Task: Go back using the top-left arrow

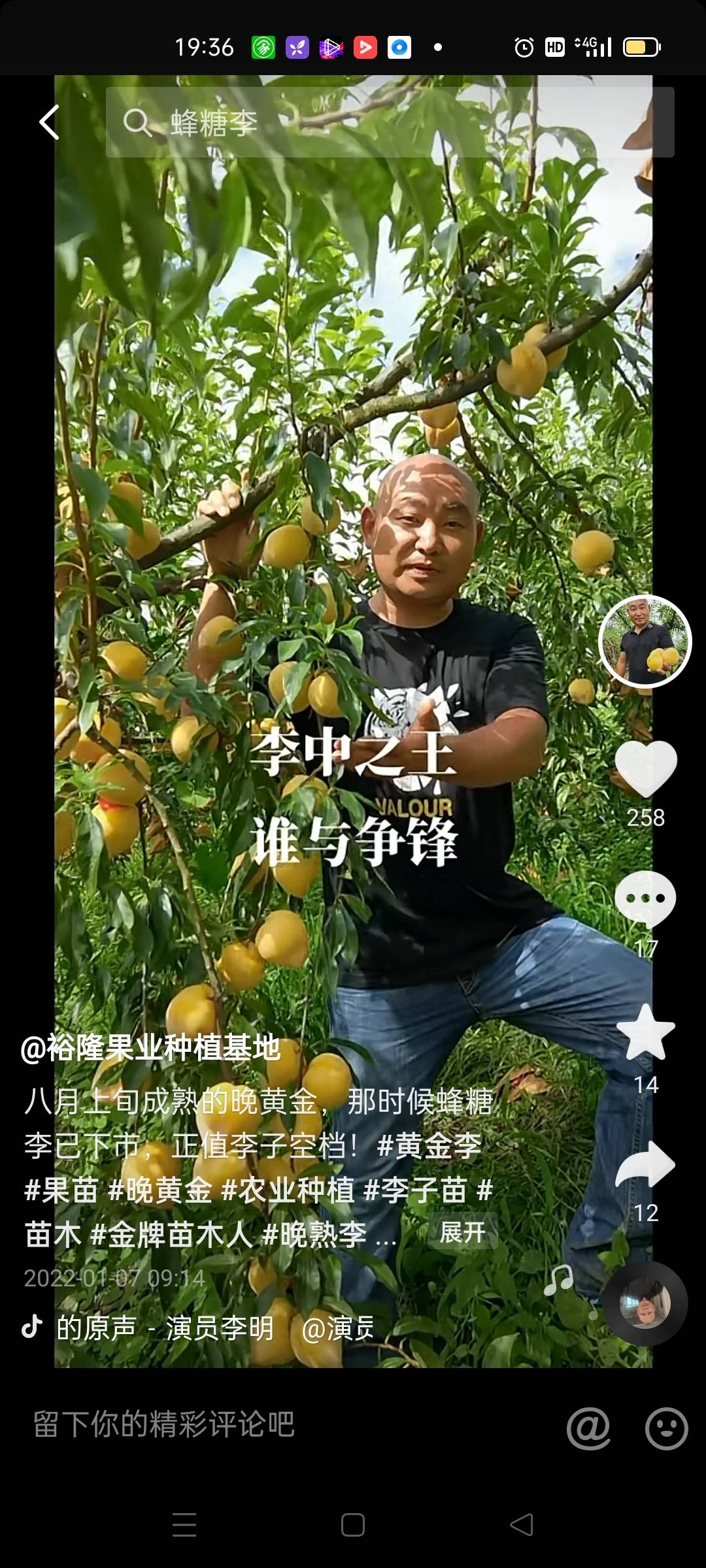Action: tap(49, 122)
